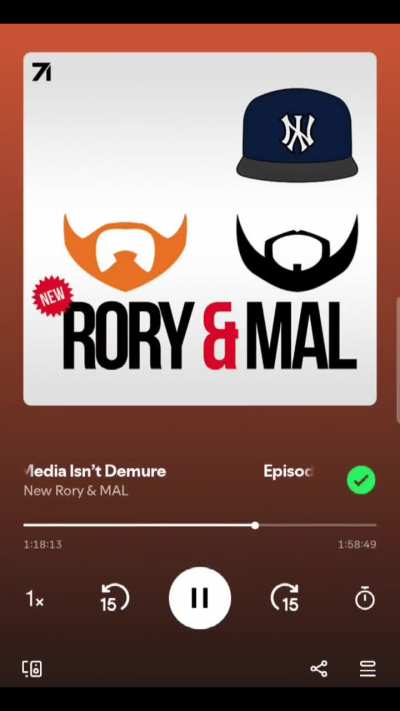Screen dimensions: 400x711
Task: Pause the podcast episode
Action: pos(200,598)
